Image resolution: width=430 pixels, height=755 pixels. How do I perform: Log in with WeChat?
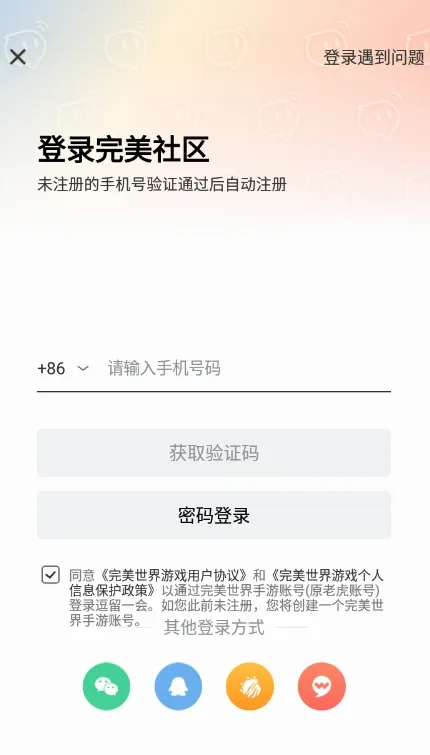pos(106,686)
